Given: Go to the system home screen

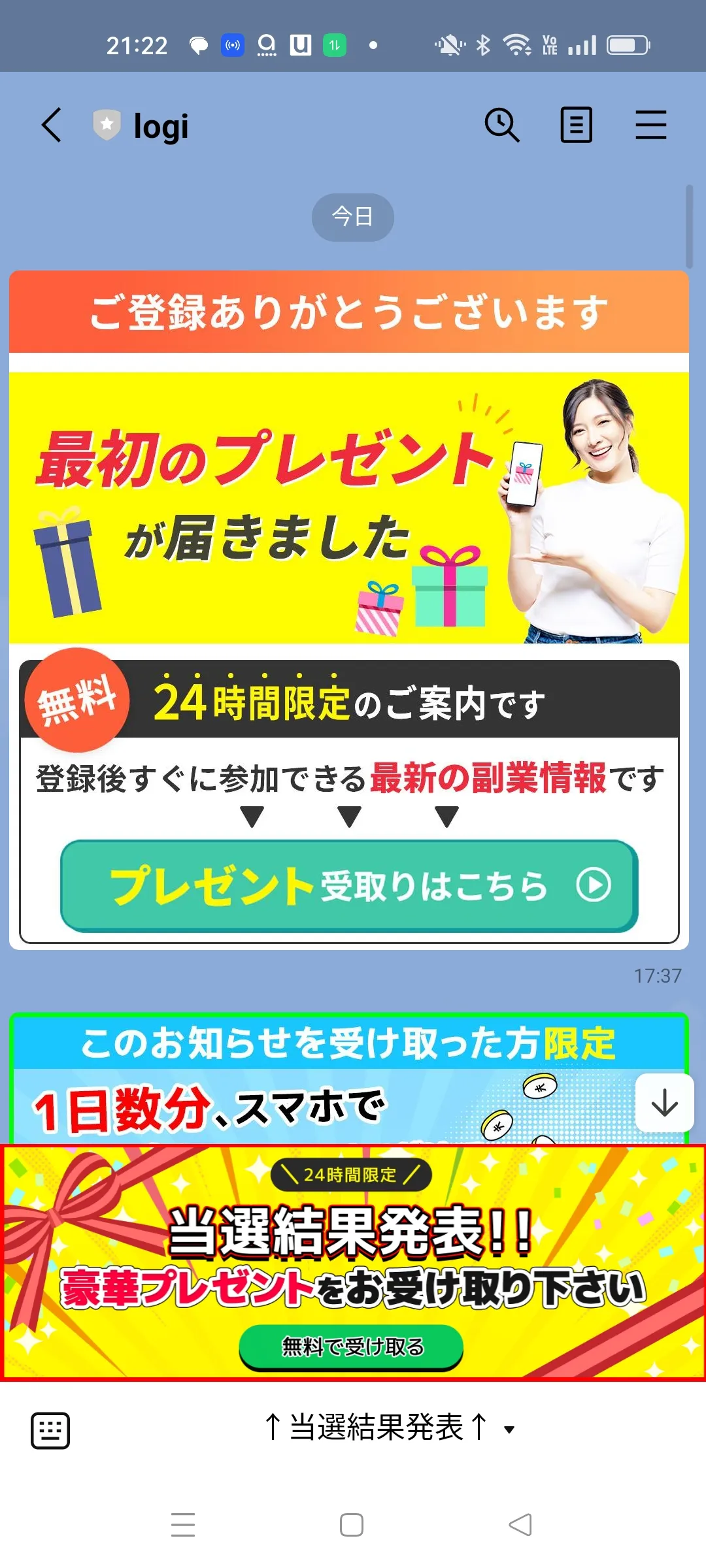Looking at the screenshot, I should [x=352, y=1525].
